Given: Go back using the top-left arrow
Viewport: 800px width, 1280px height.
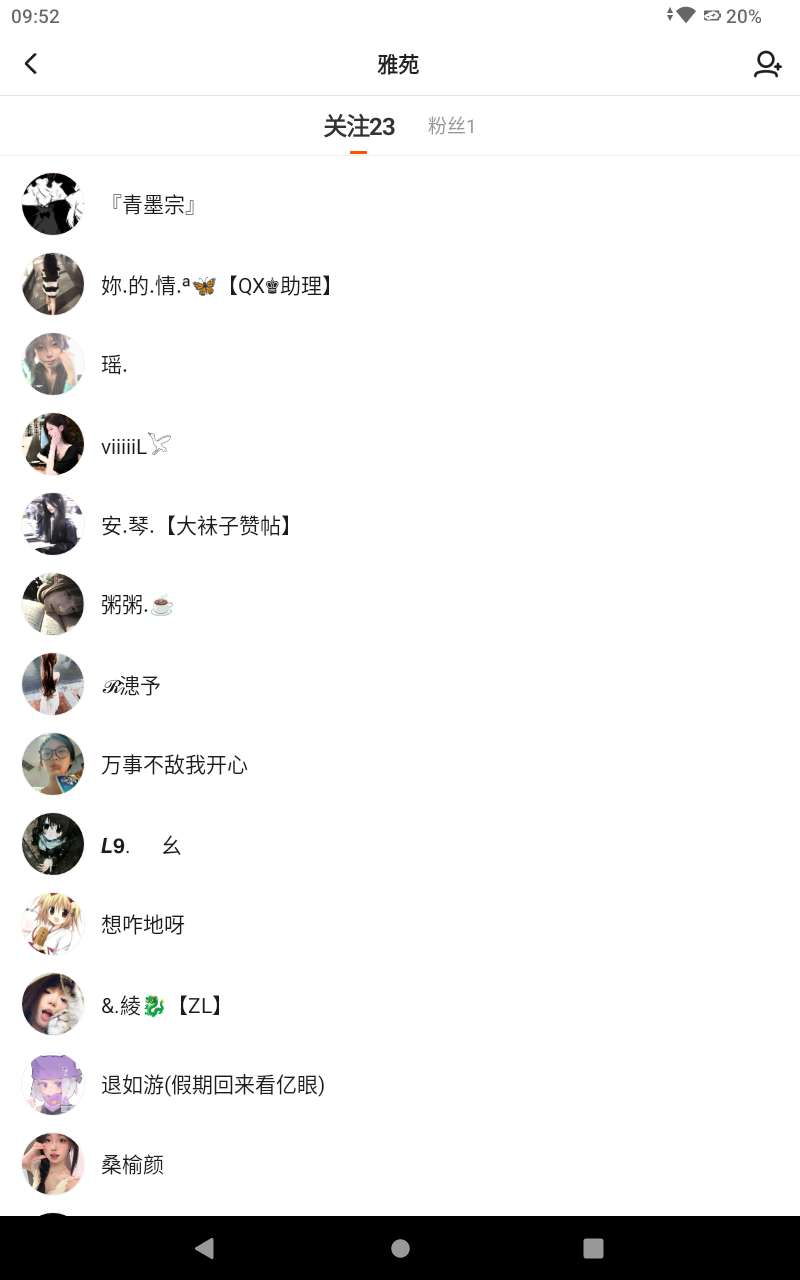Looking at the screenshot, I should (x=31, y=64).
